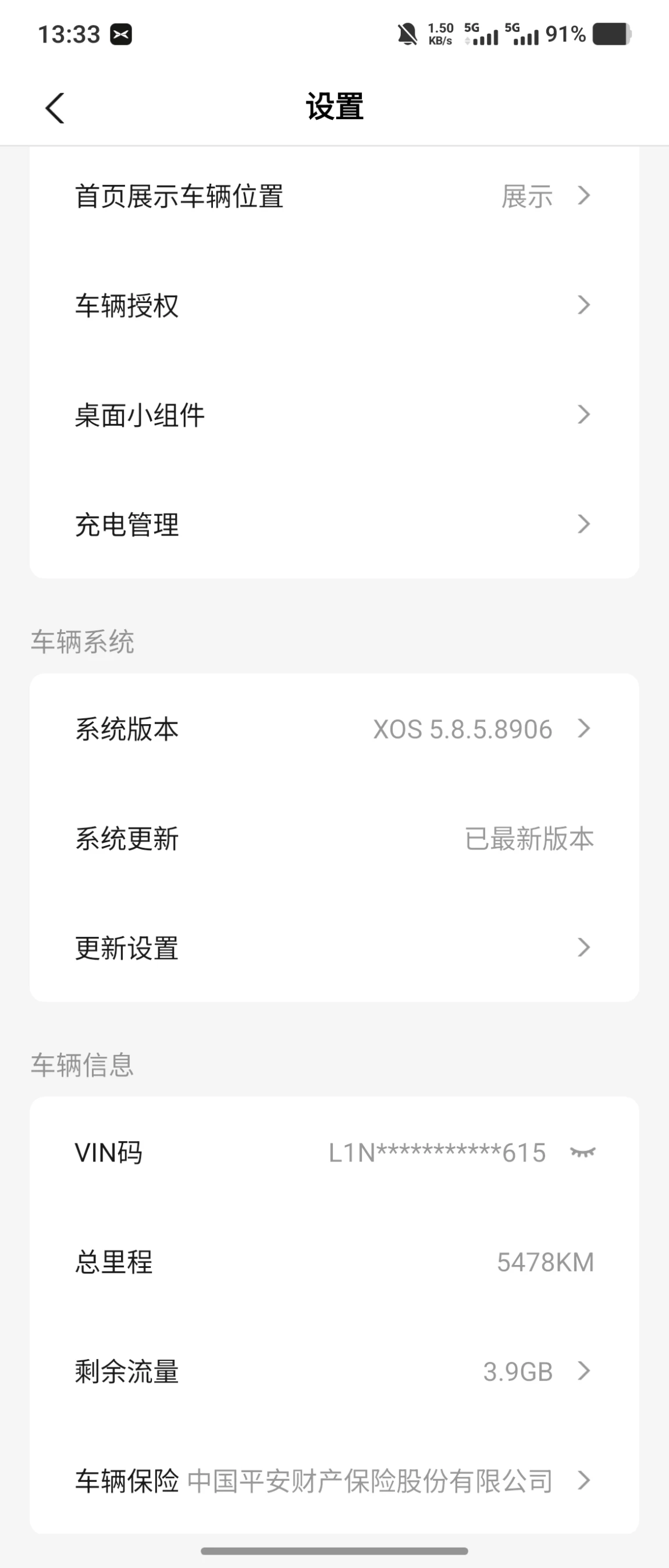The width and height of the screenshot is (669, 1568).
Task: Reveal the hidden VIN码 with eye icon
Action: point(582,1152)
